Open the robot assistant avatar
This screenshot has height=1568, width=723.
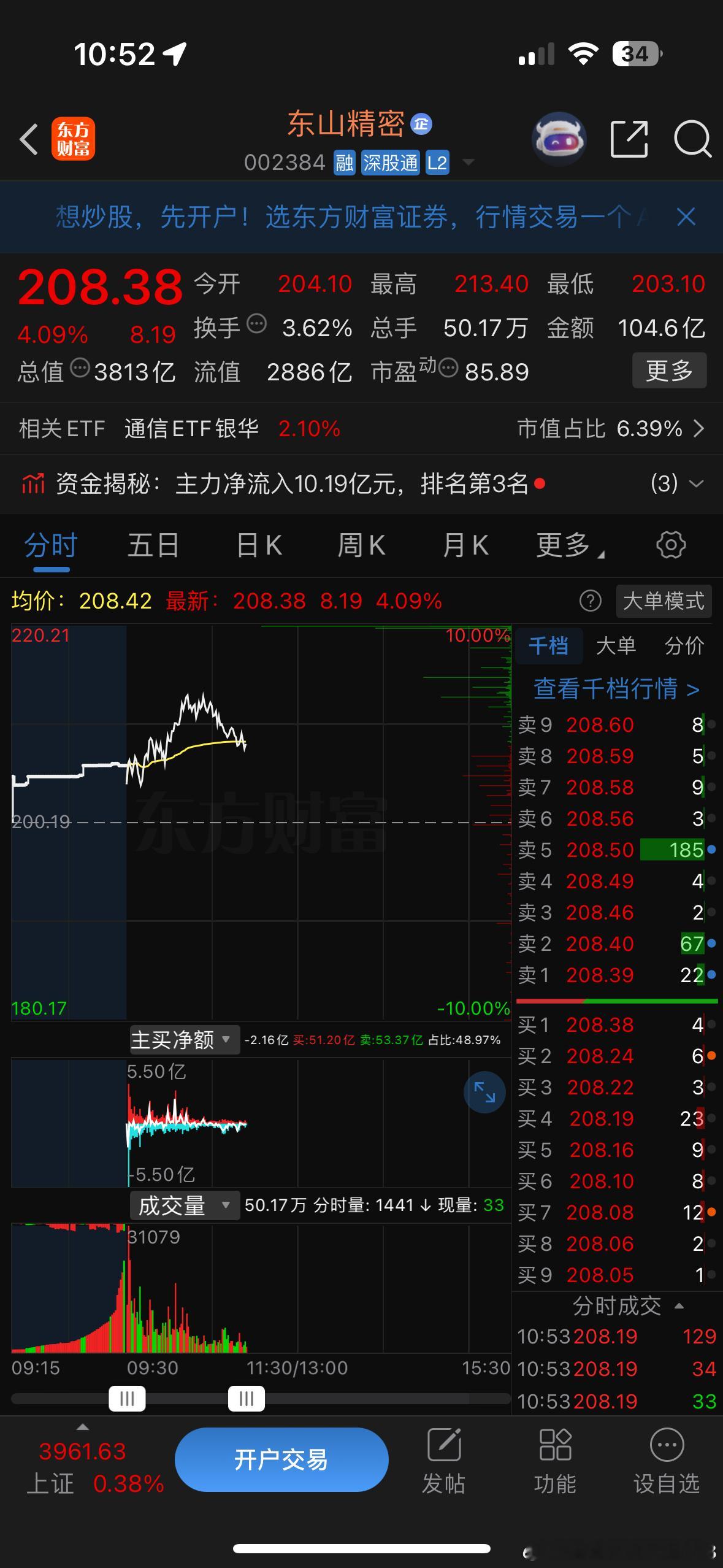pyautogui.click(x=559, y=139)
